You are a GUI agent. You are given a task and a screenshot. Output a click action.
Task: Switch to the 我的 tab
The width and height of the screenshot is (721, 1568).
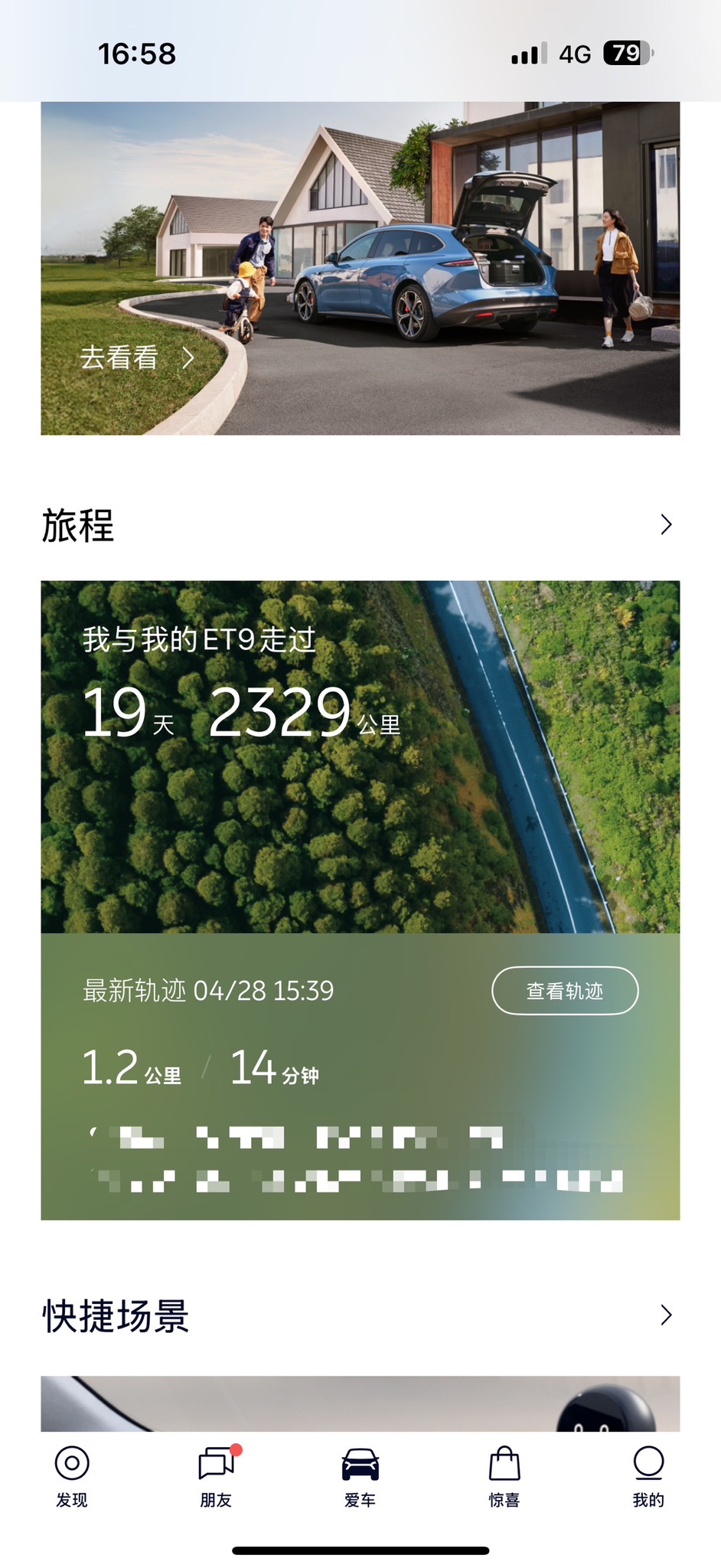(648, 1476)
